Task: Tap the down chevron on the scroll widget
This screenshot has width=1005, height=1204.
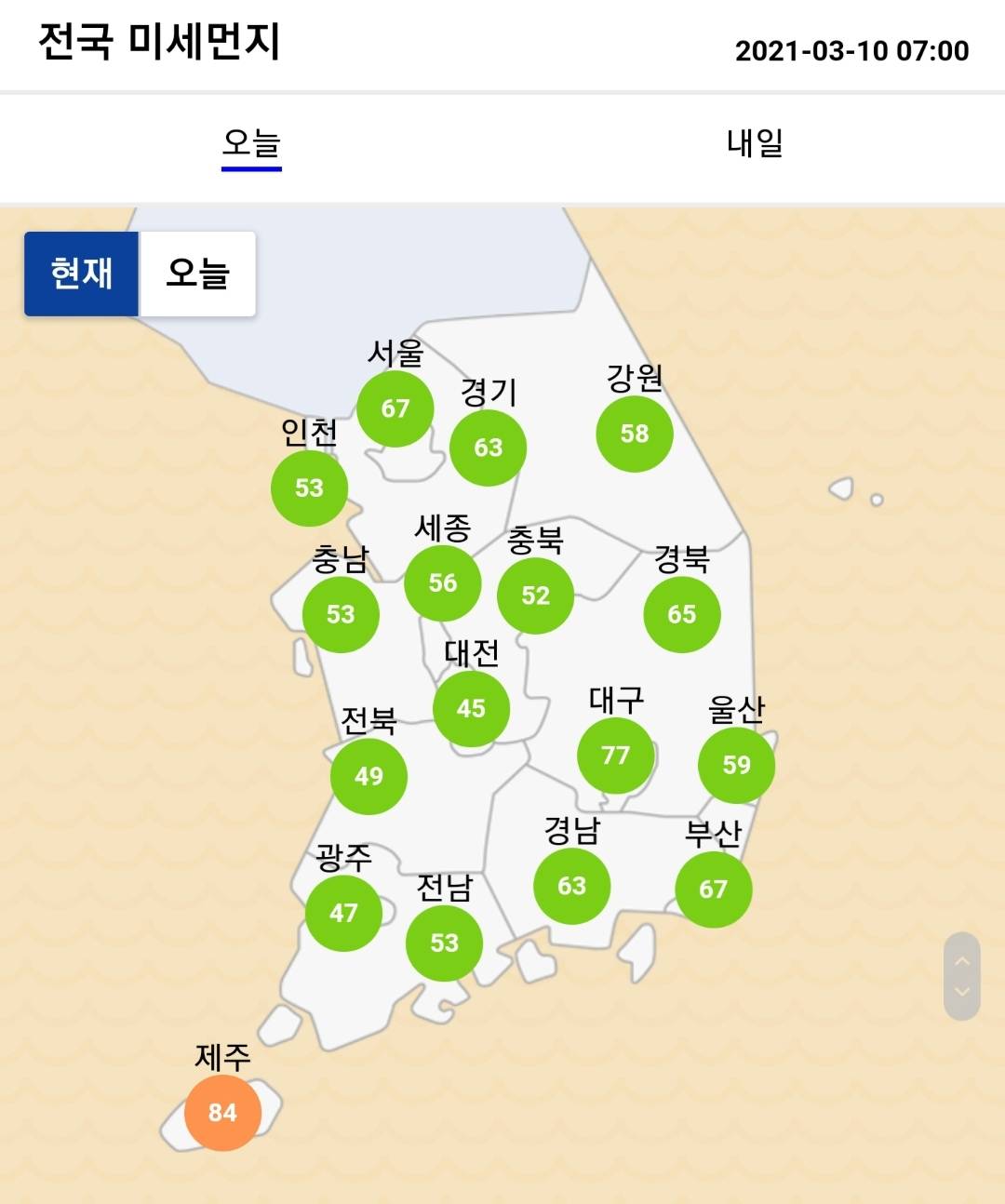Action: point(962,992)
